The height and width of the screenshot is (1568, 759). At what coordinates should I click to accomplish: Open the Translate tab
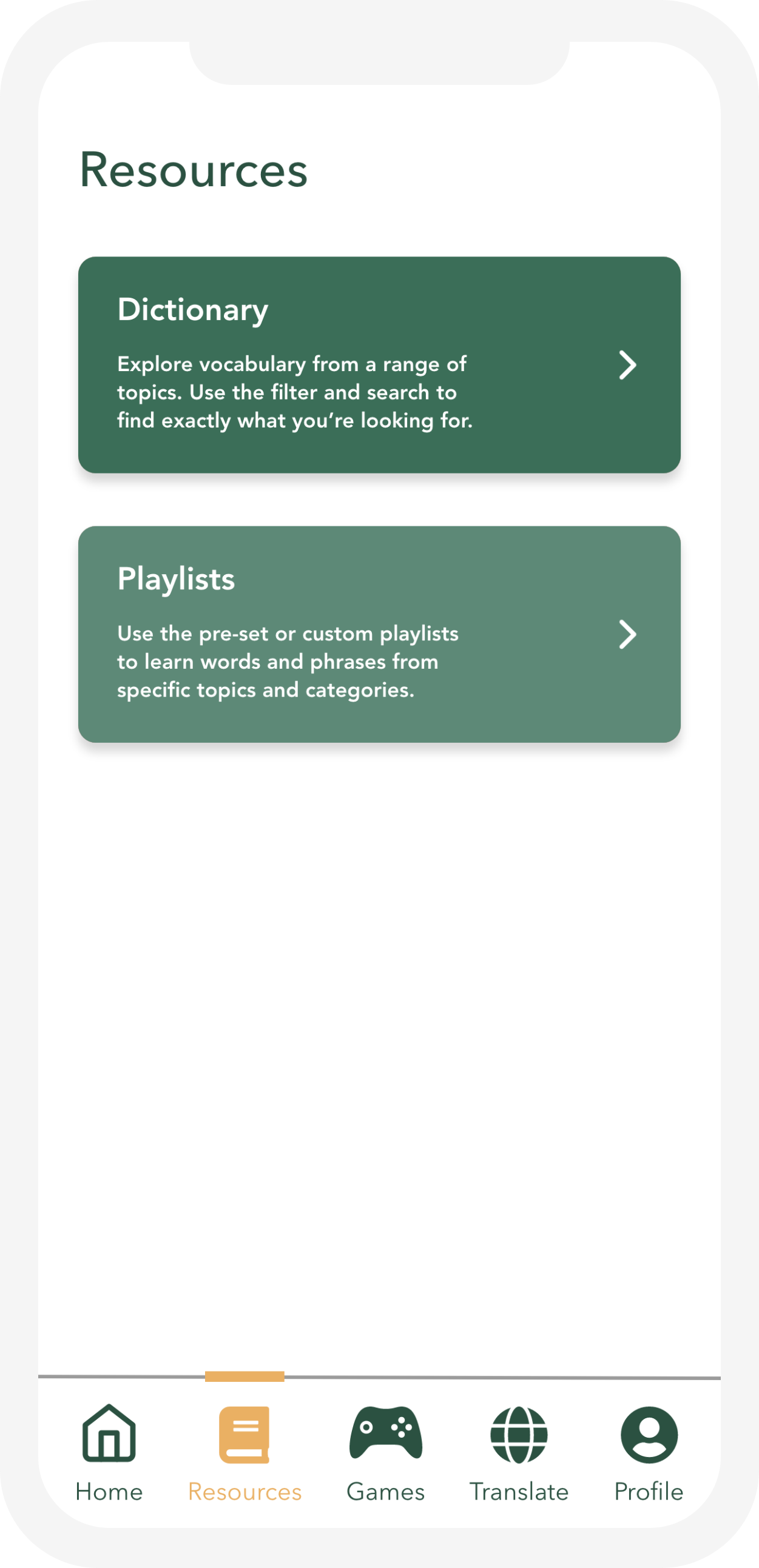[518, 1452]
